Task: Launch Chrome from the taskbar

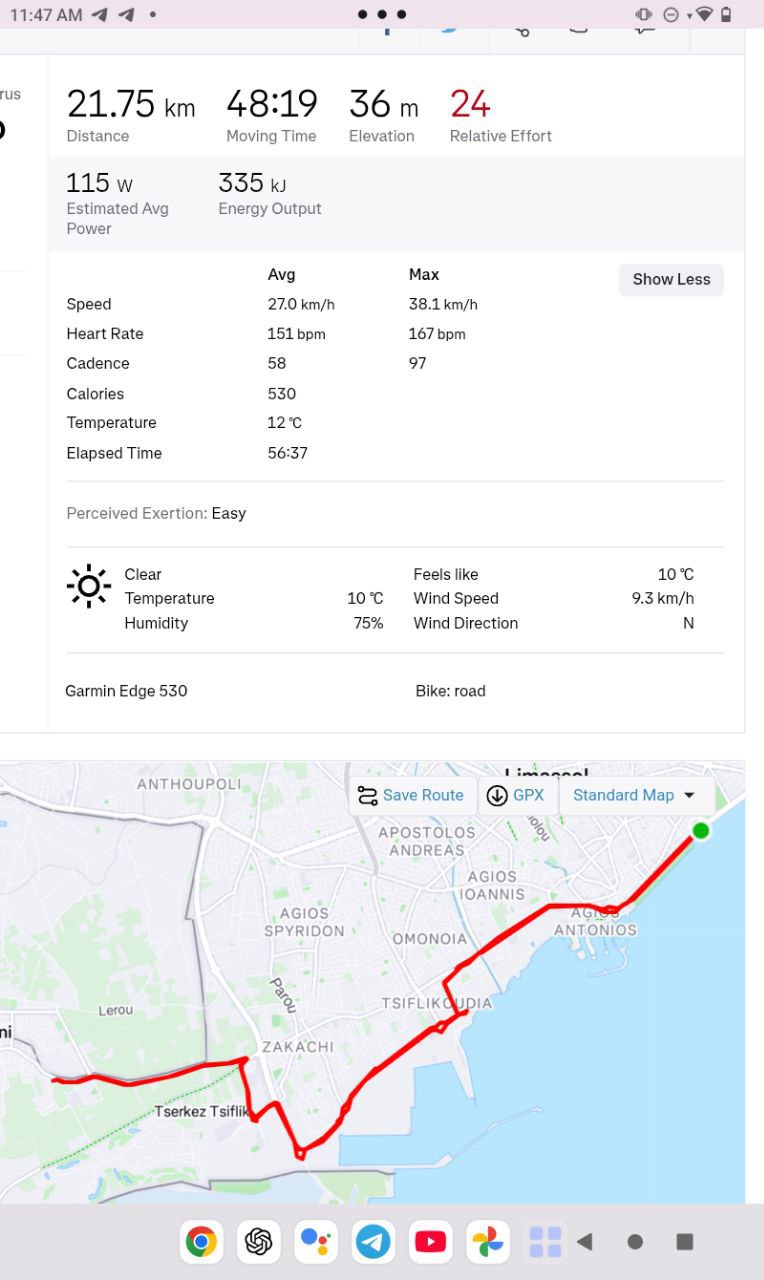Action: click(201, 1242)
